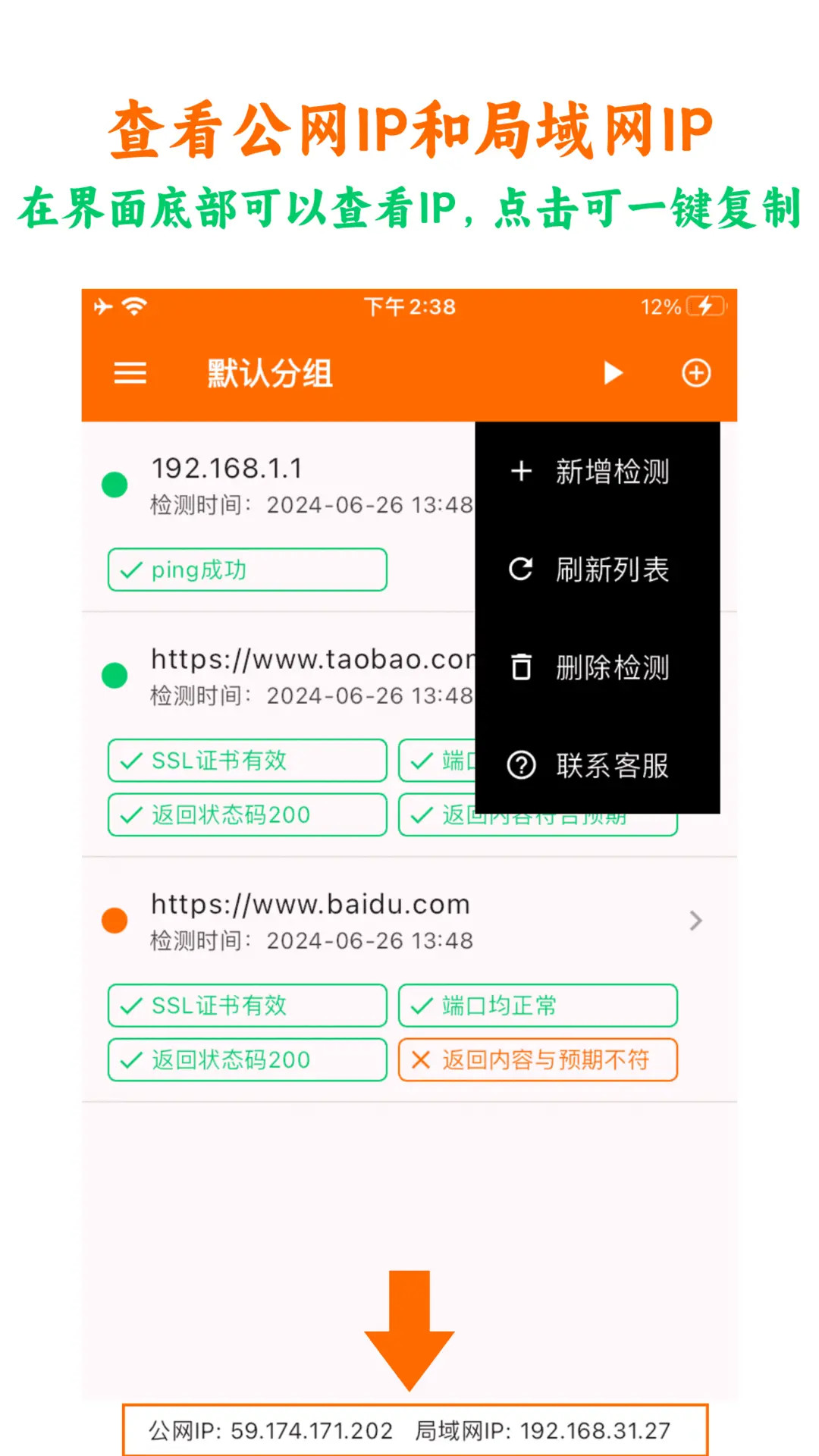Click the play icon to run all checks
819x1456 pixels.
[x=614, y=372]
